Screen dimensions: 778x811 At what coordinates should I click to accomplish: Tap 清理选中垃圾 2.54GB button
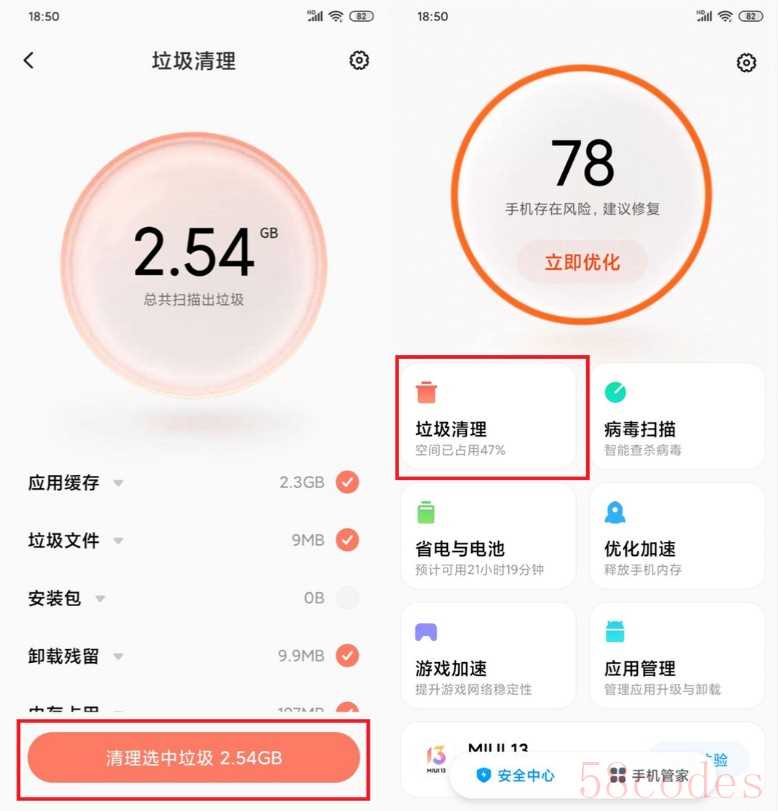(x=193, y=757)
